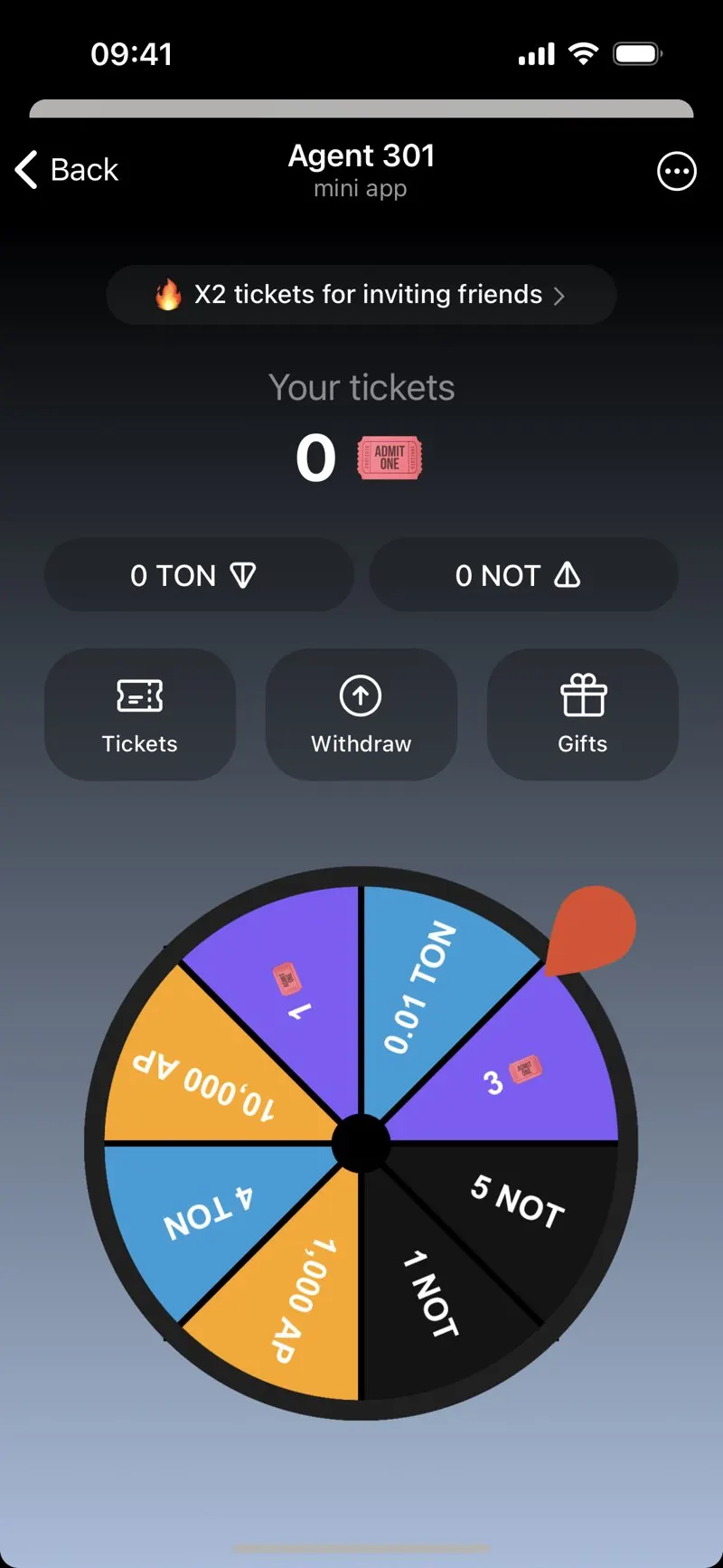Screen dimensions: 723x1568
Task: Open the Gifts section
Action: pos(583,714)
